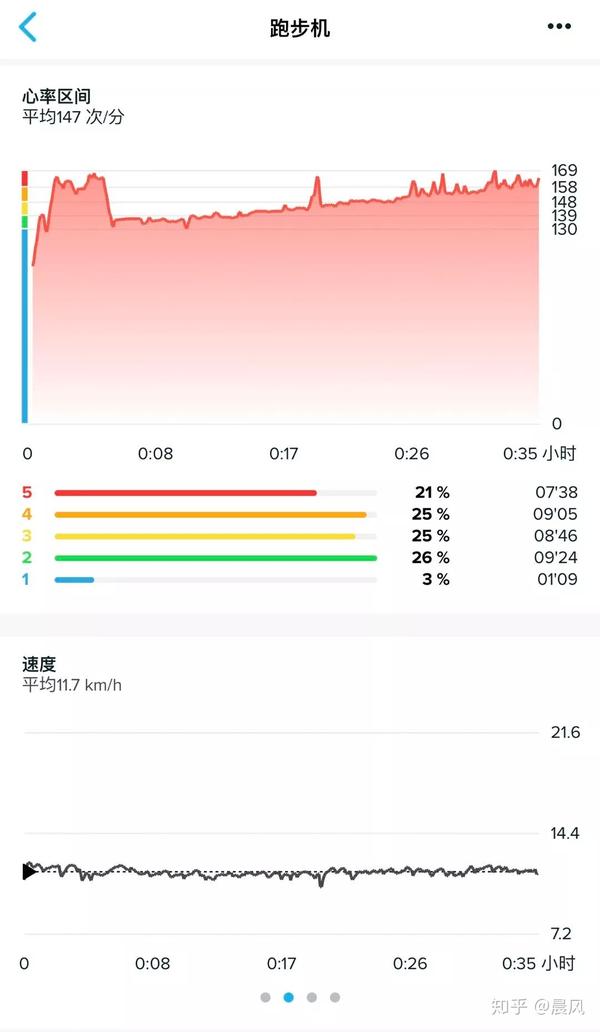Go back using the blue arrow
The width and height of the screenshot is (600, 1032).
click(28, 27)
